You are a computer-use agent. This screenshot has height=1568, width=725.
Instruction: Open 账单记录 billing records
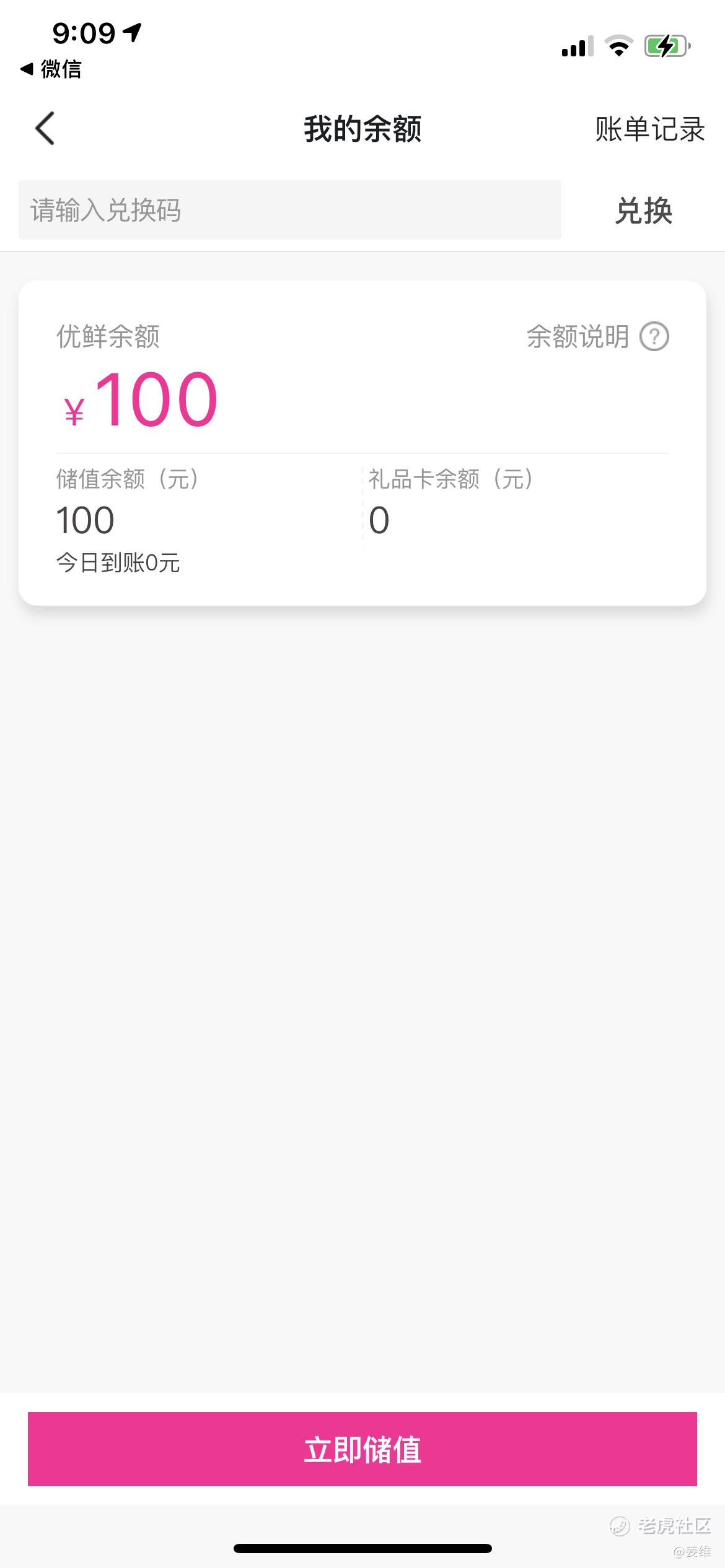650,129
